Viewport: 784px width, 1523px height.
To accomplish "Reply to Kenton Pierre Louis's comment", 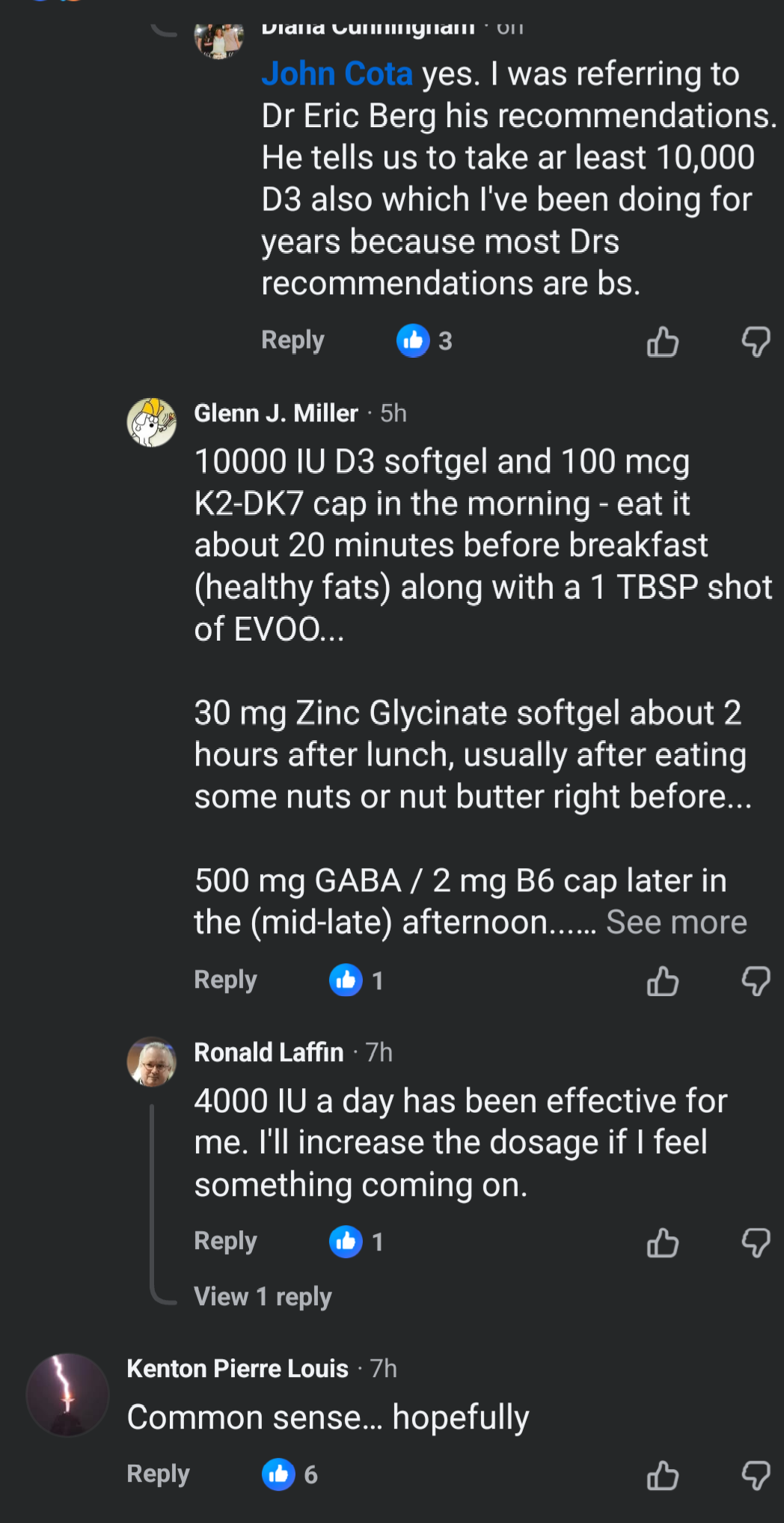I will [x=156, y=1474].
